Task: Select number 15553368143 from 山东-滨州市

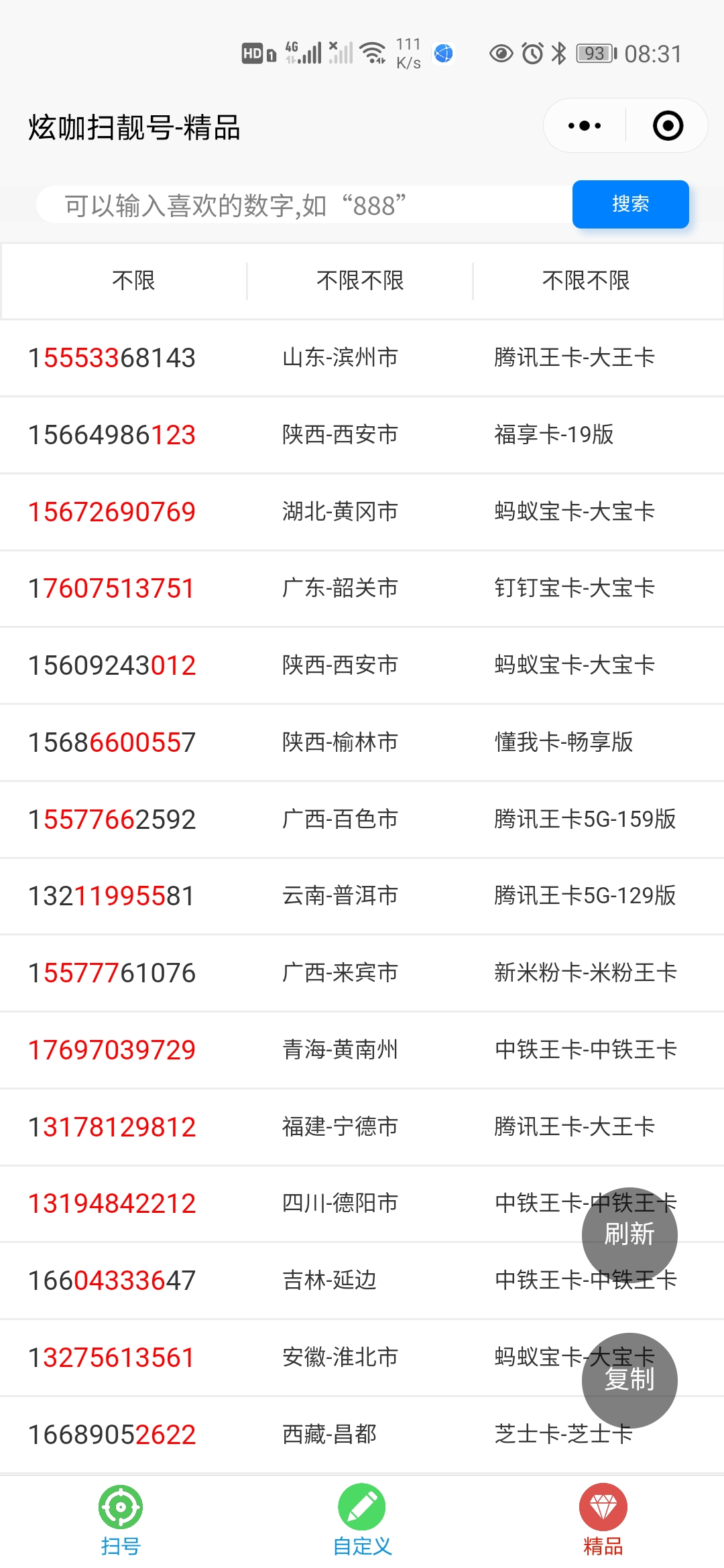Action: 112,358
